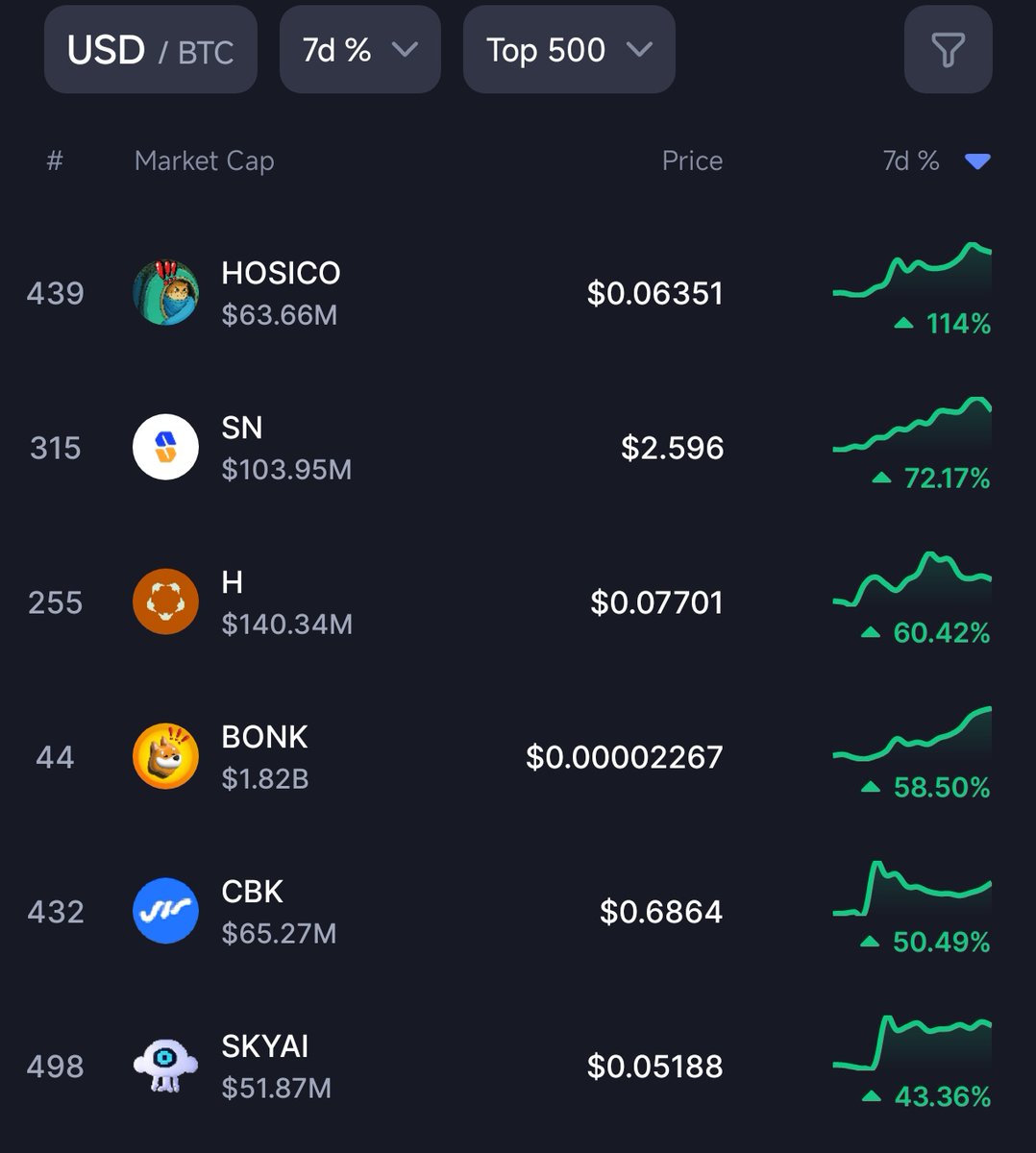Open the SKYAI coin row
Screen dimensions: 1036x1153
pyautogui.click(x=264, y=1066)
